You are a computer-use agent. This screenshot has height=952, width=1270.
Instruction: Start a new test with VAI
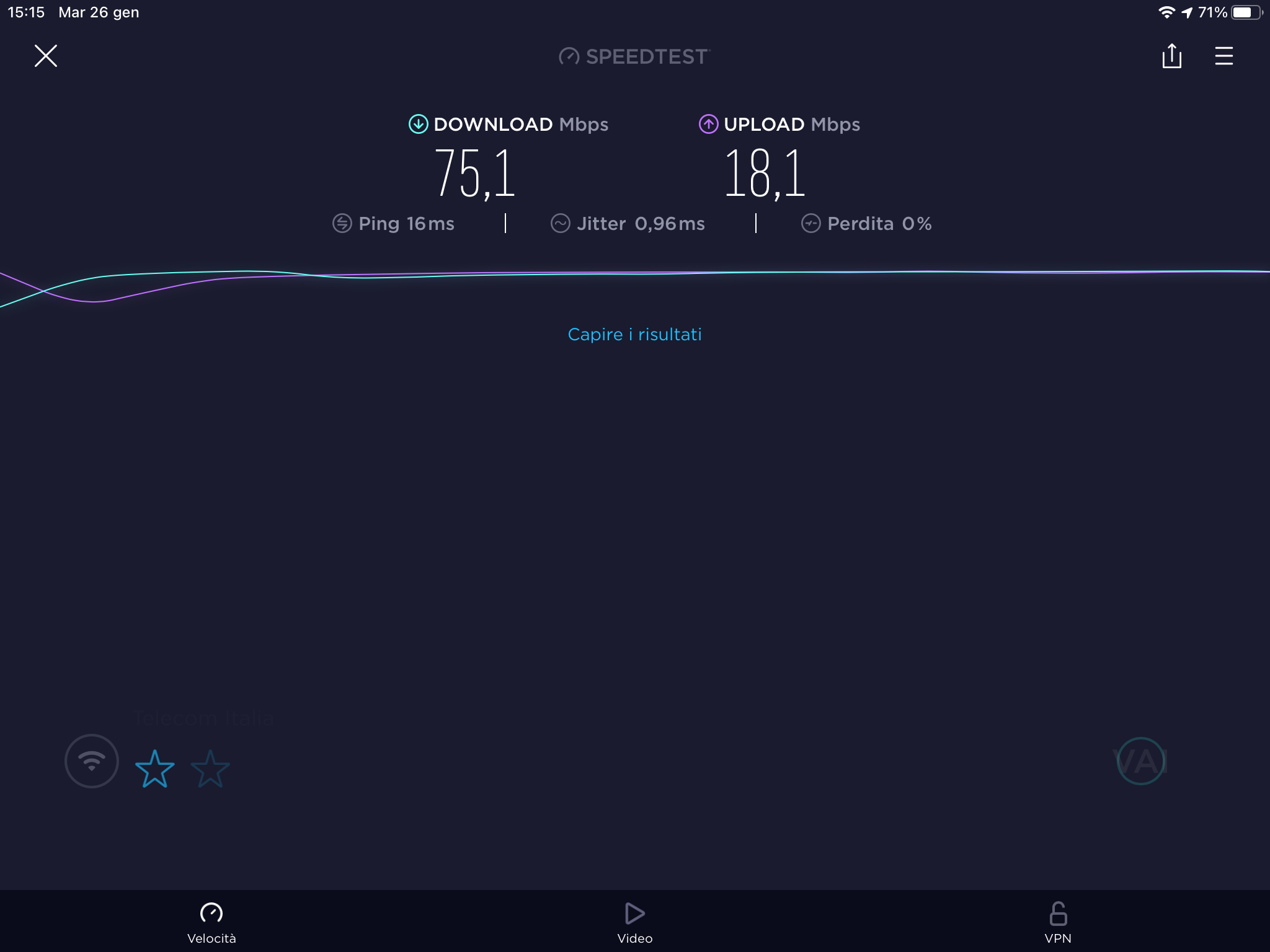[1140, 761]
